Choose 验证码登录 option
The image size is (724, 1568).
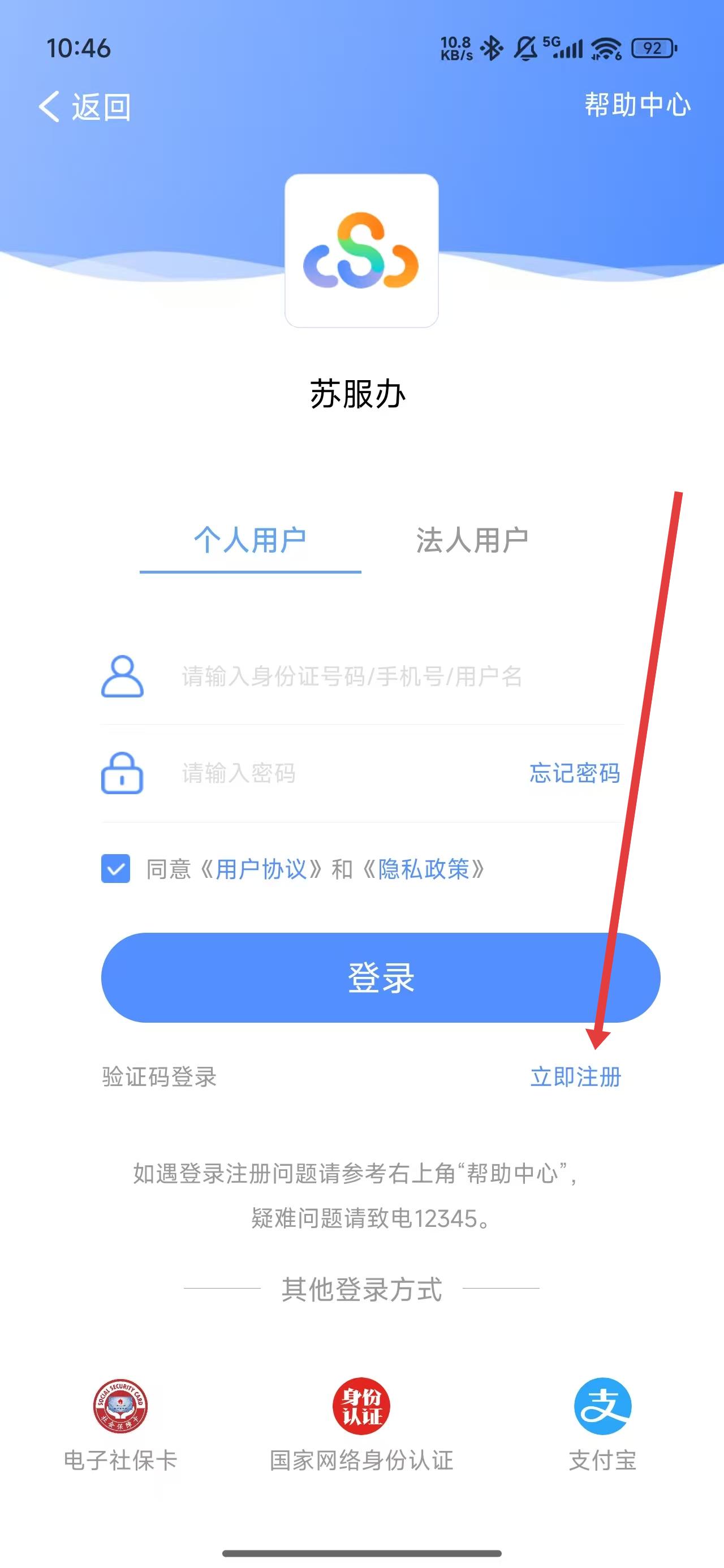(160, 1077)
